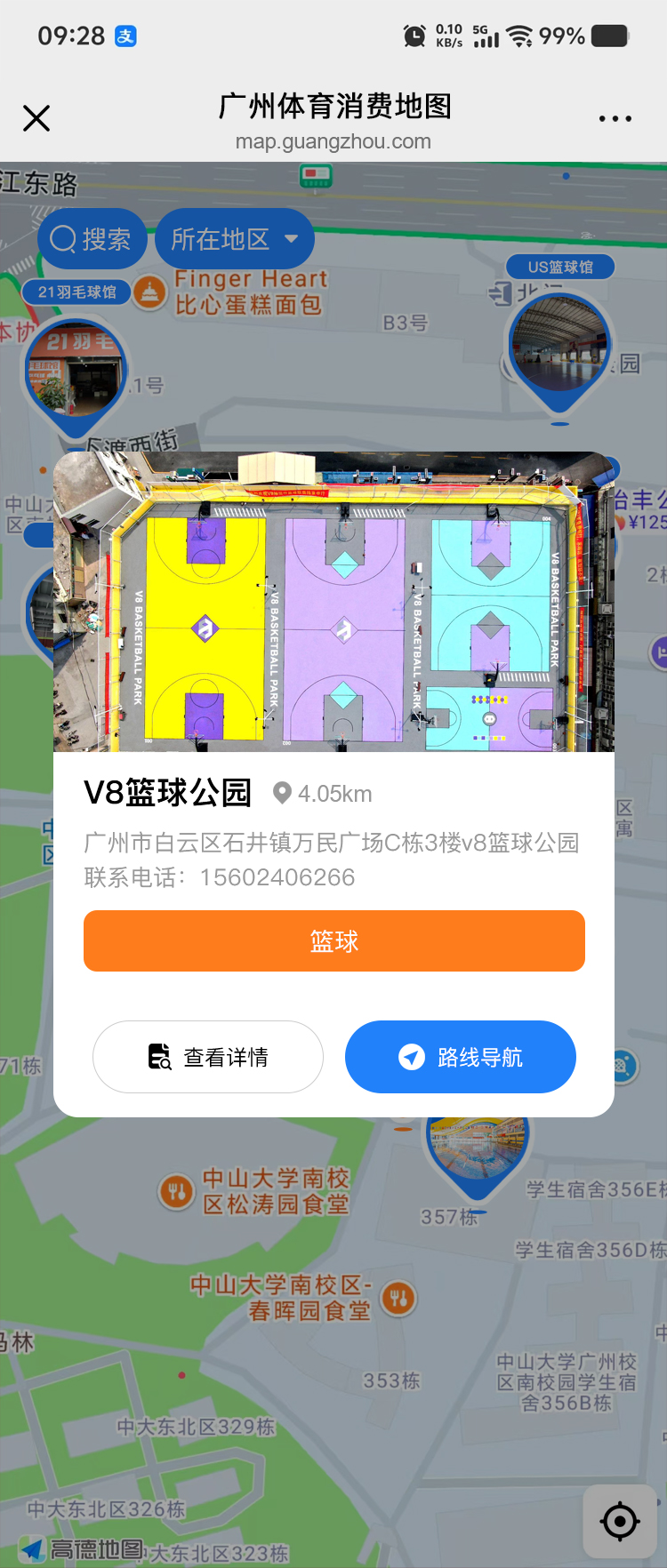Recenter map with the locate button

pyautogui.click(x=620, y=1522)
